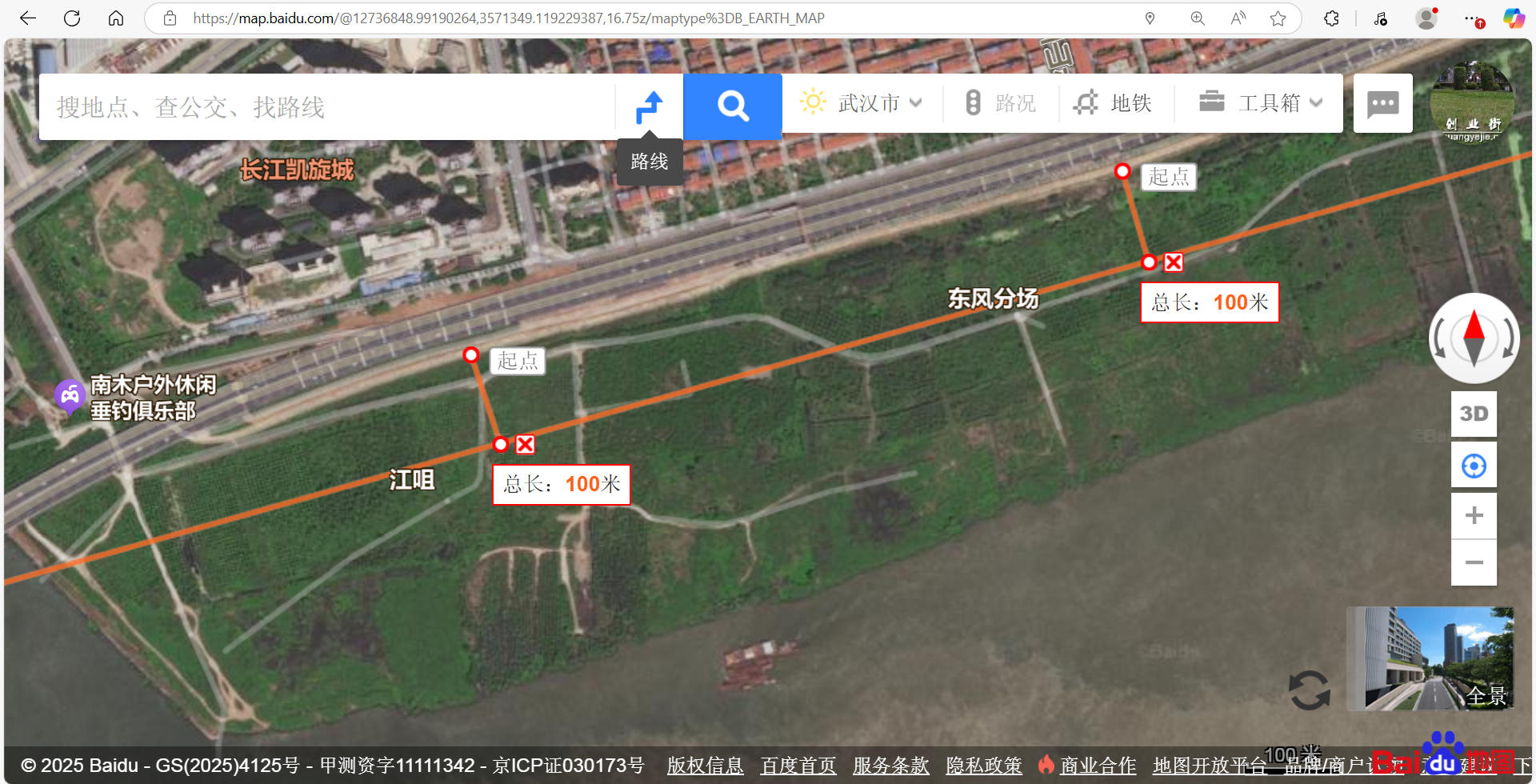Zoom out with the minus button
The height and width of the screenshot is (784, 1536).
point(1474,562)
